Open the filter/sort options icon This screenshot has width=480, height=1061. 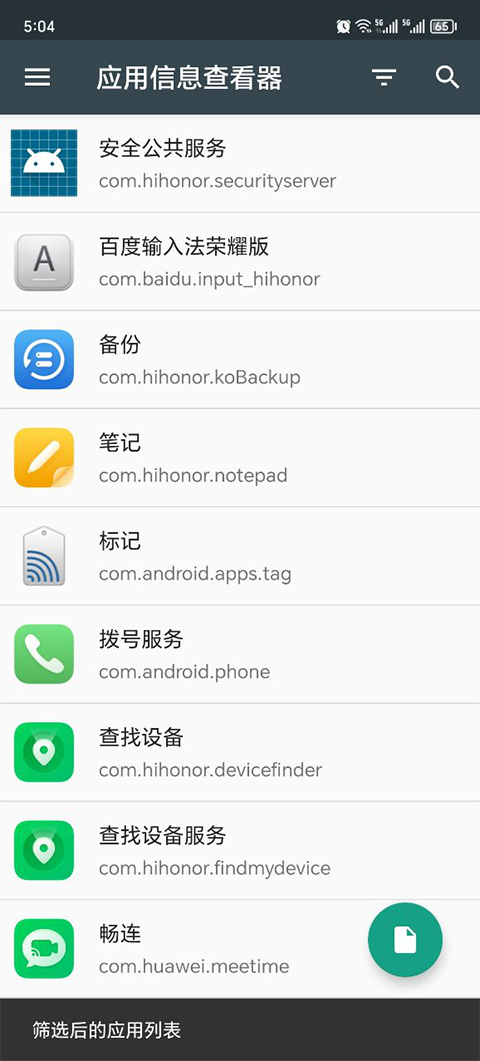click(384, 78)
